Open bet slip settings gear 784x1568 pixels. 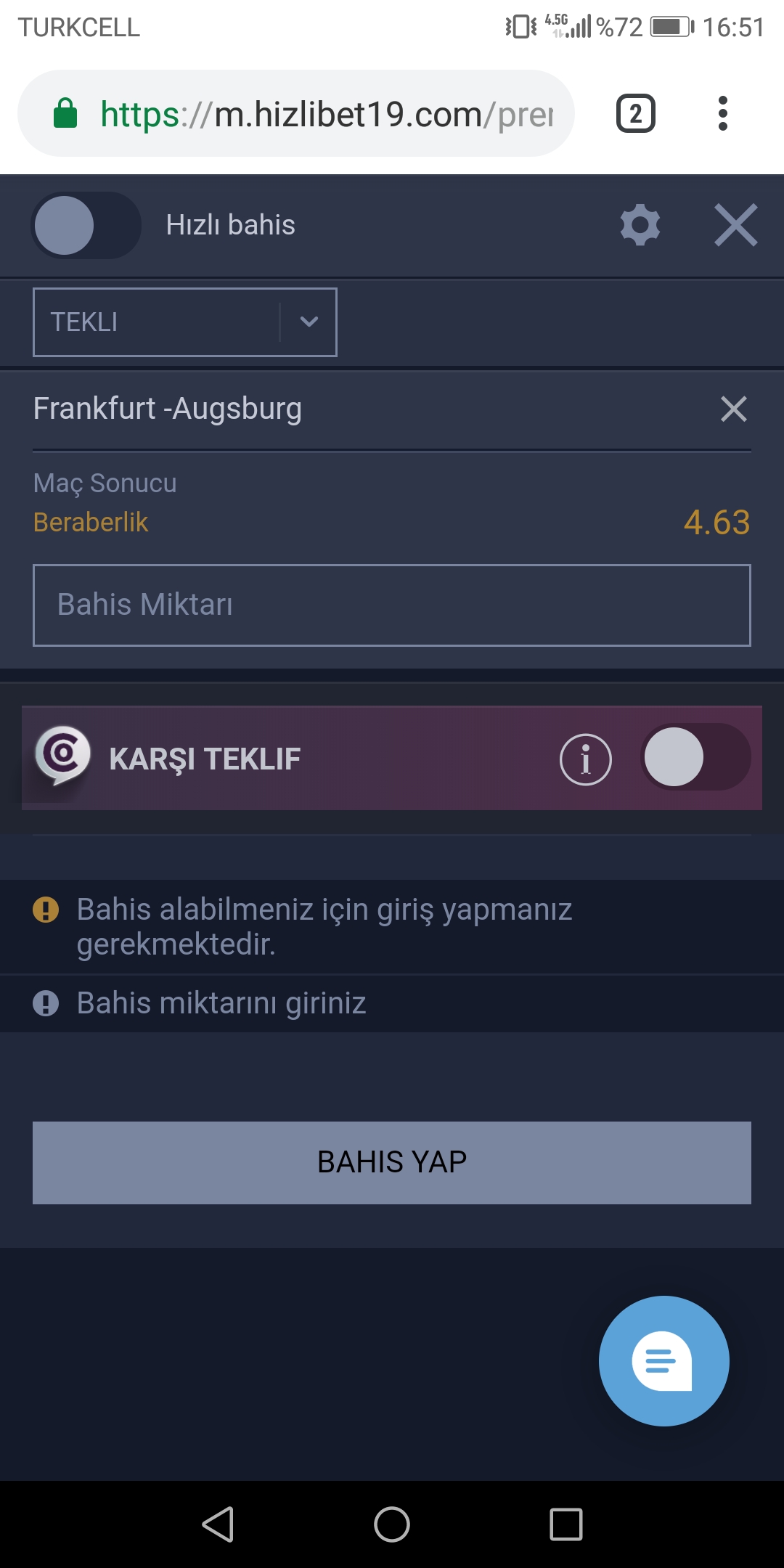pyautogui.click(x=640, y=225)
